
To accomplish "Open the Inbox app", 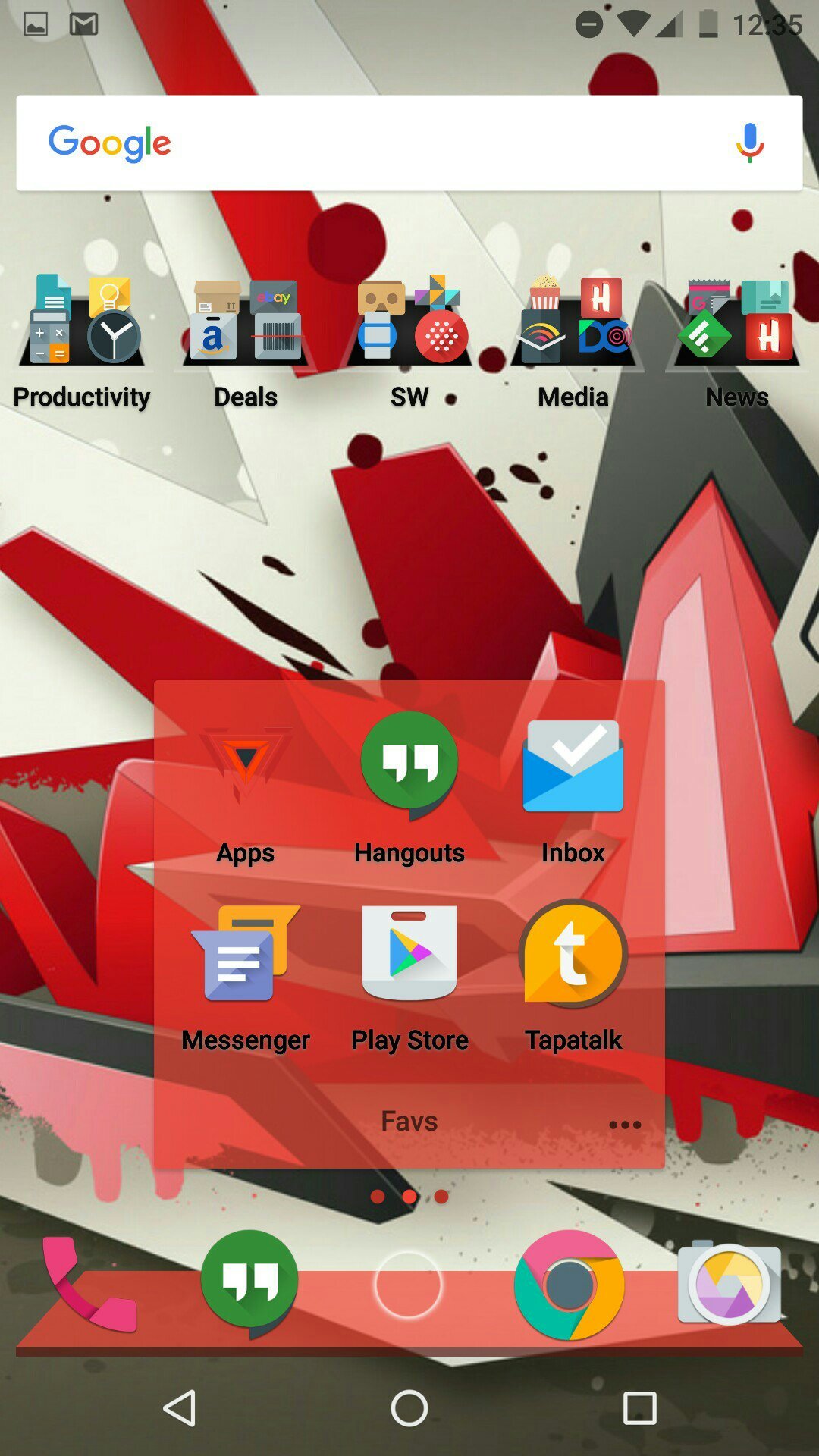I will [x=573, y=766].
